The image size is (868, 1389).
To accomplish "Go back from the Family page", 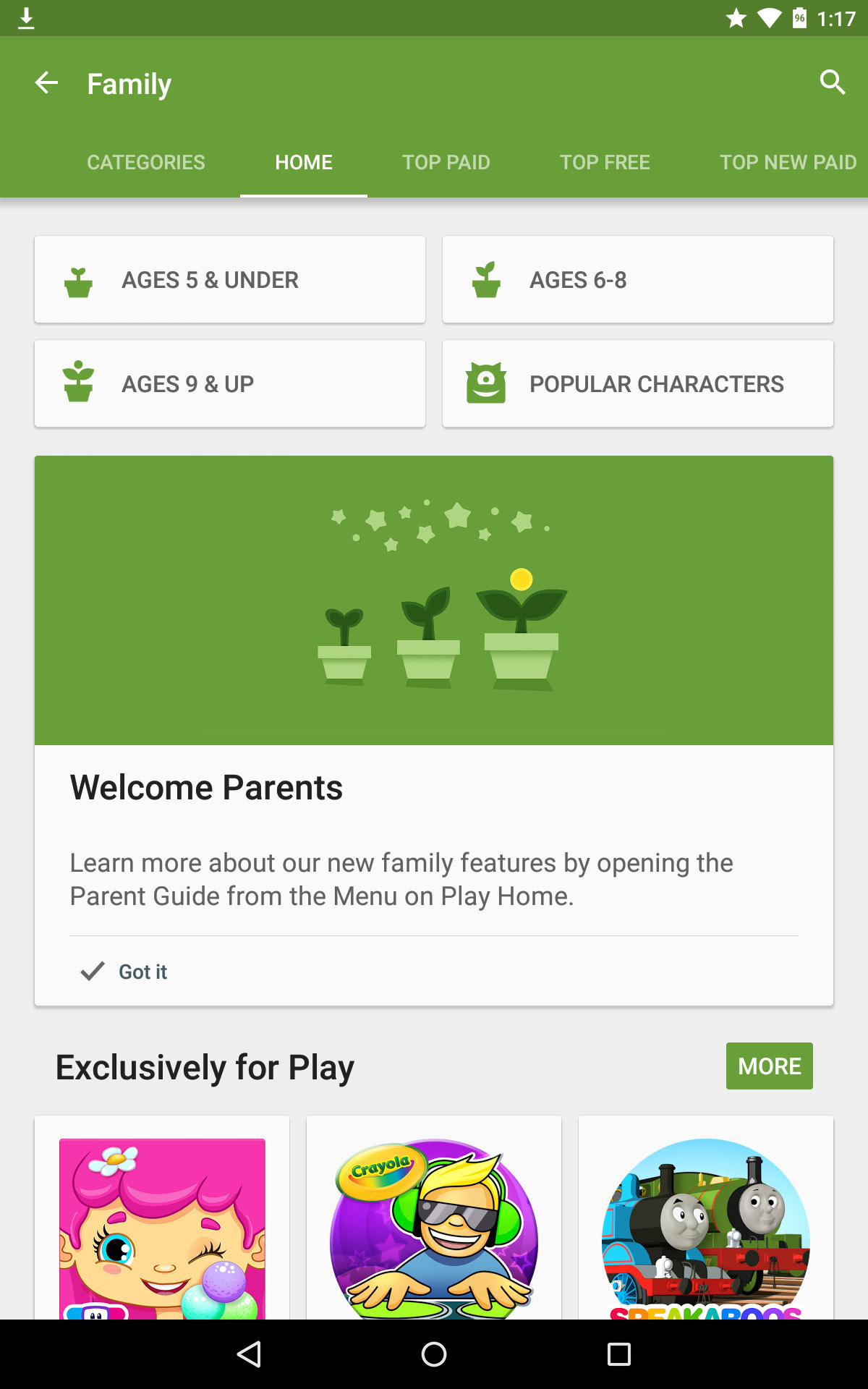I will (46, 83).
